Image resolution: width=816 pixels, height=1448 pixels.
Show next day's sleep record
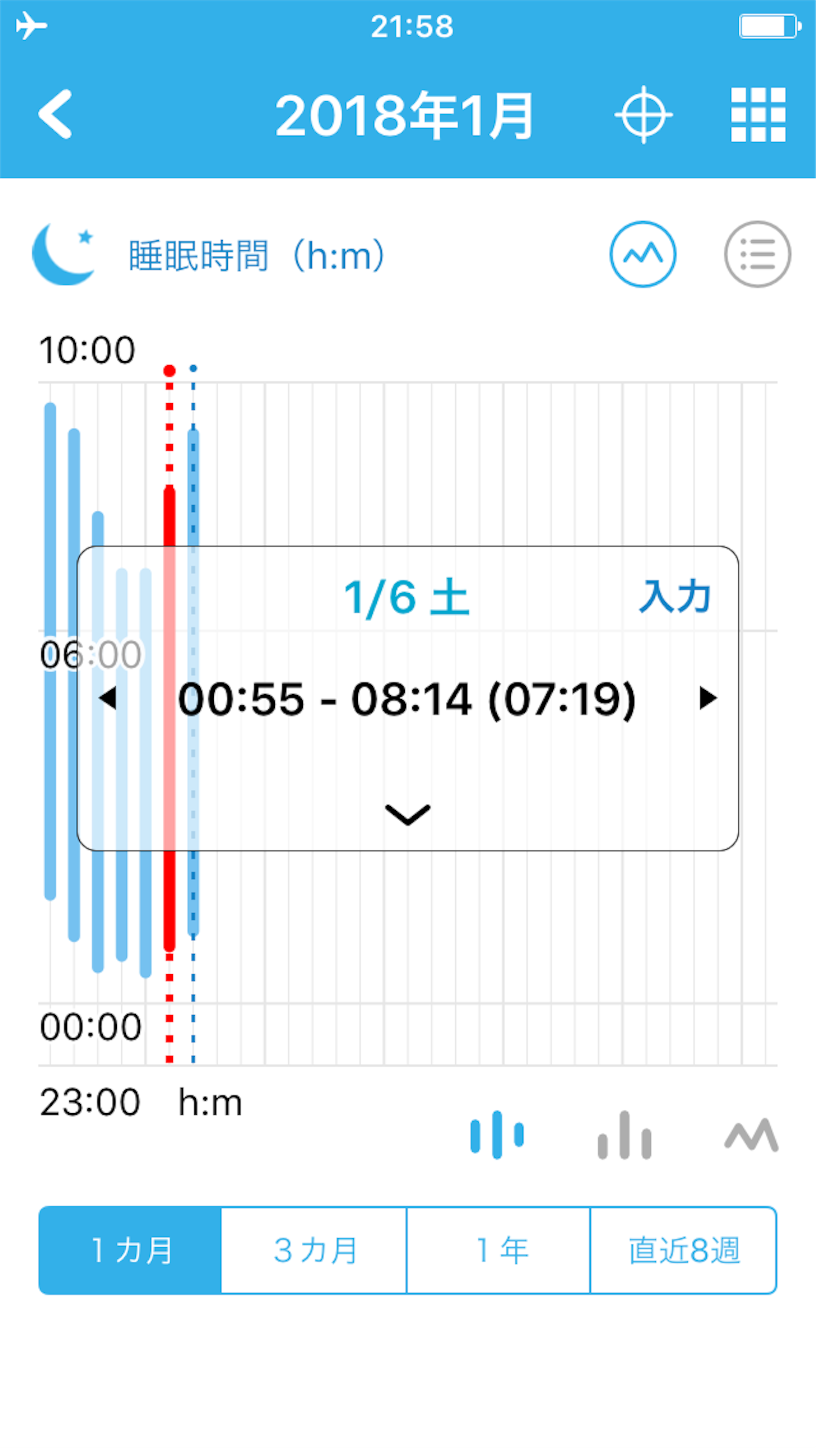(708, 699)
